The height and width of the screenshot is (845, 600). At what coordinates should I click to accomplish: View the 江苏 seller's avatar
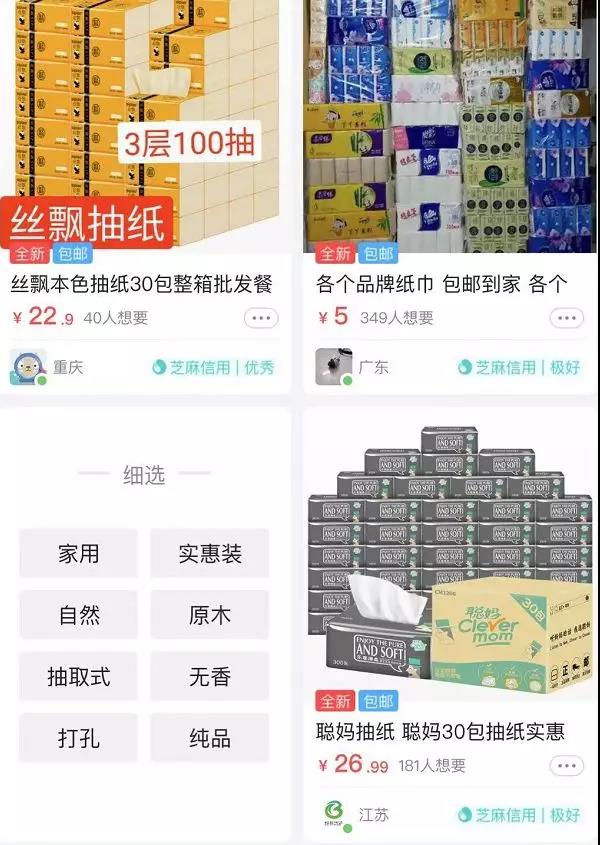pyautogui.click(x=334, y=813)
